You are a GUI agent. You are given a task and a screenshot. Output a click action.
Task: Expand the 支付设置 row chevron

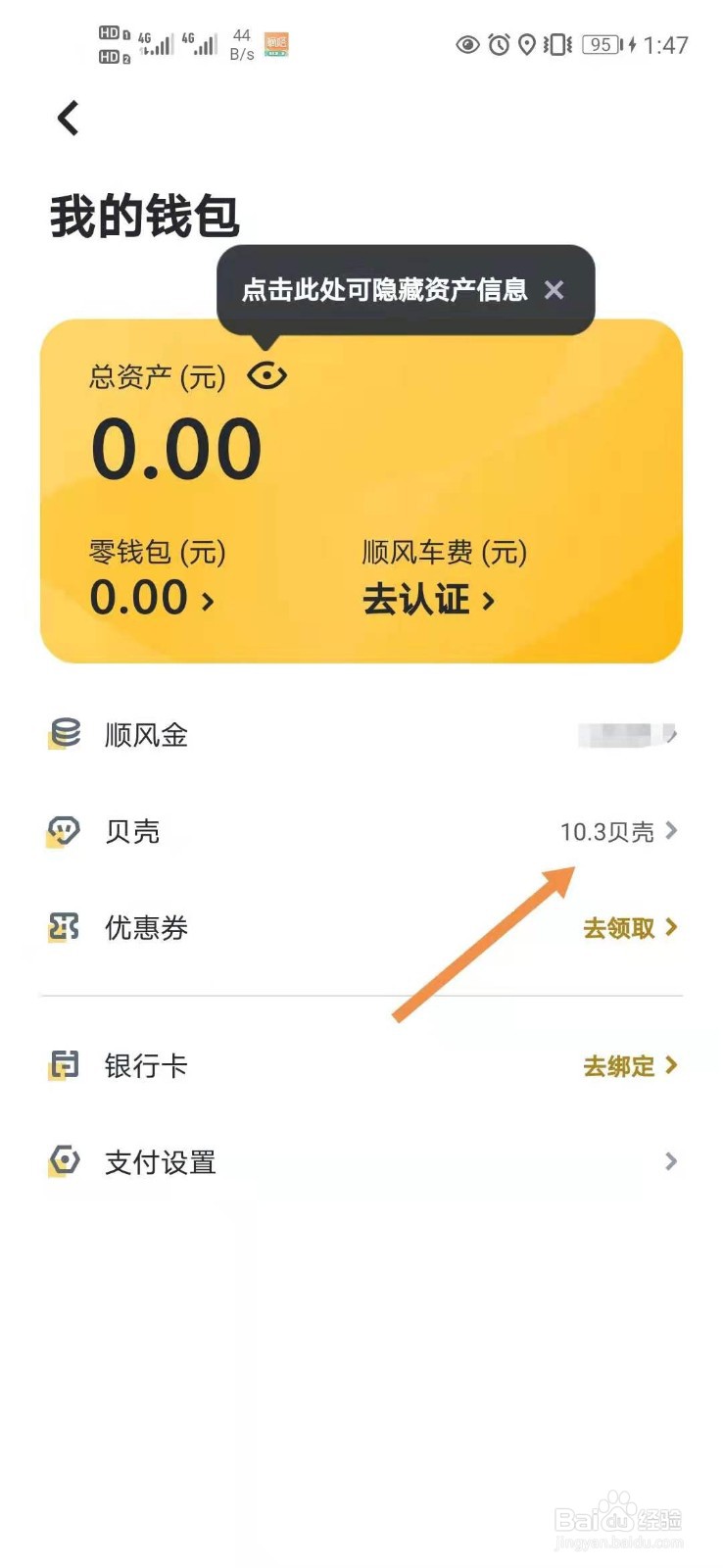(x=671, y=1162)
